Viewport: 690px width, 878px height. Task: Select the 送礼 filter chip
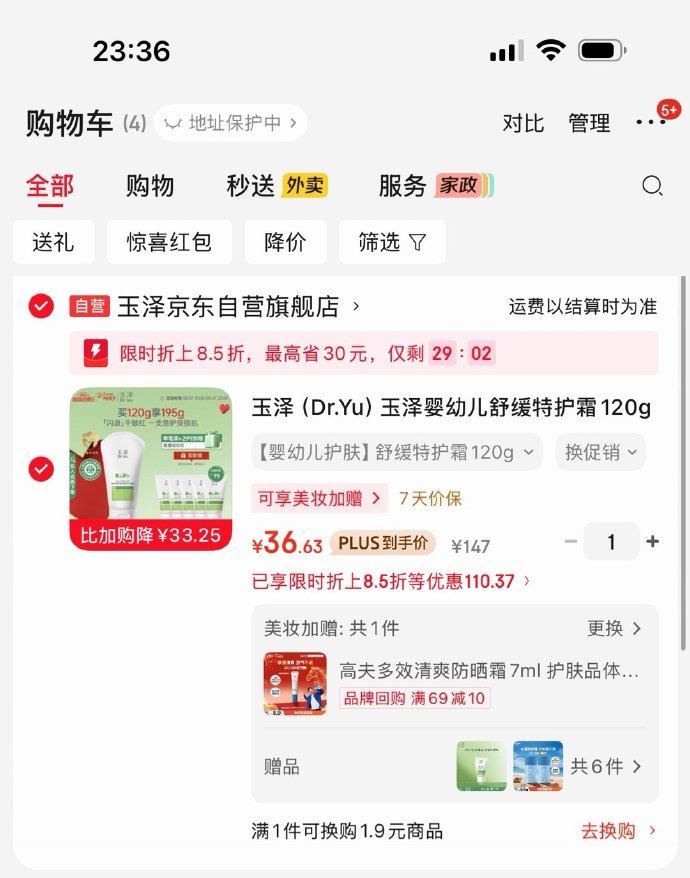(53, 242)
